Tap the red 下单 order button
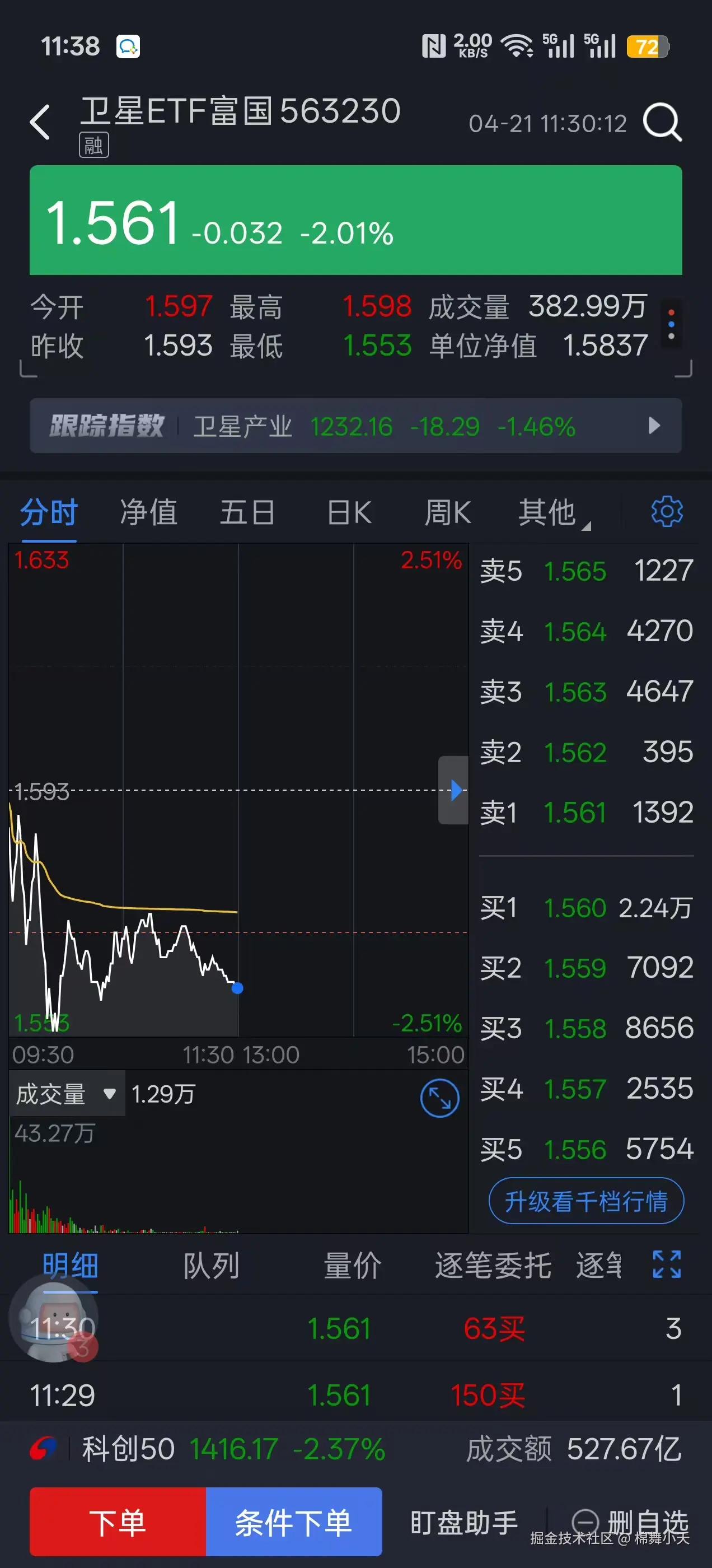 pos(117,1522)
